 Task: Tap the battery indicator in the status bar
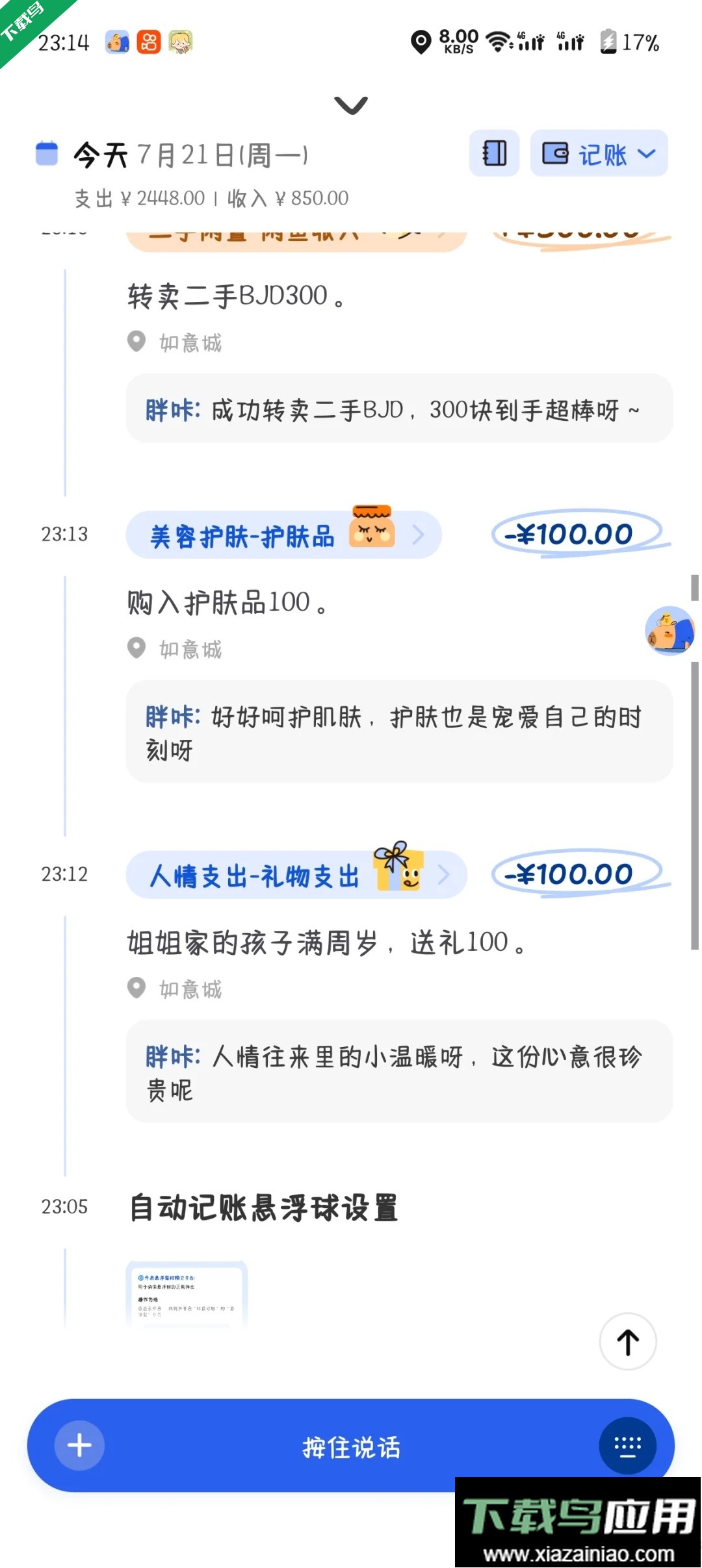(x=610, y=41)
